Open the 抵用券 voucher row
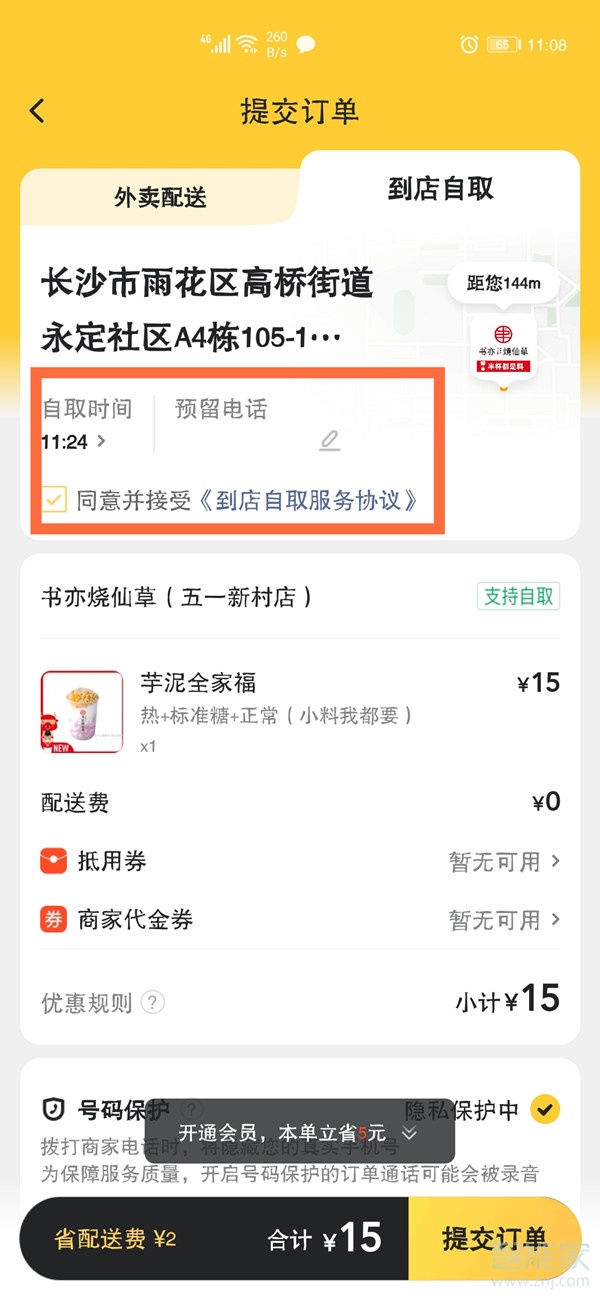This screenshot has height=1300, width=600. (300, 861)
